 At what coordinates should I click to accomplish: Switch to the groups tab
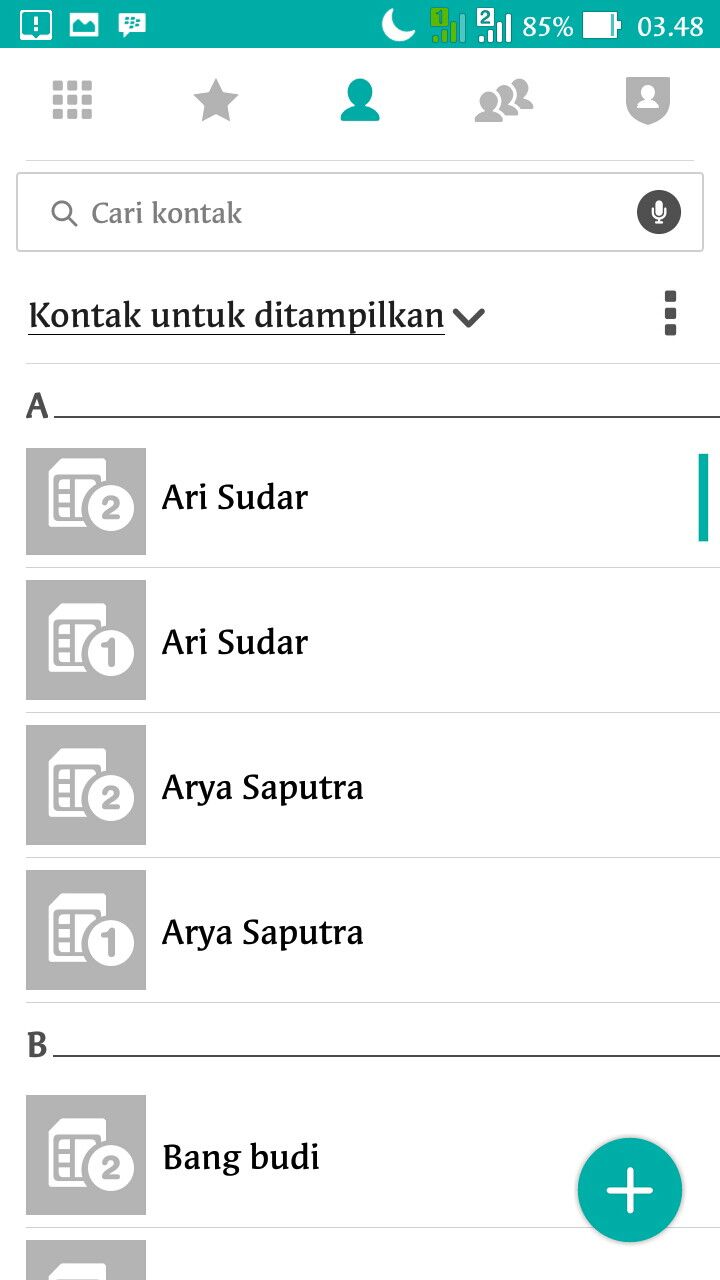(x=503, y=101)
